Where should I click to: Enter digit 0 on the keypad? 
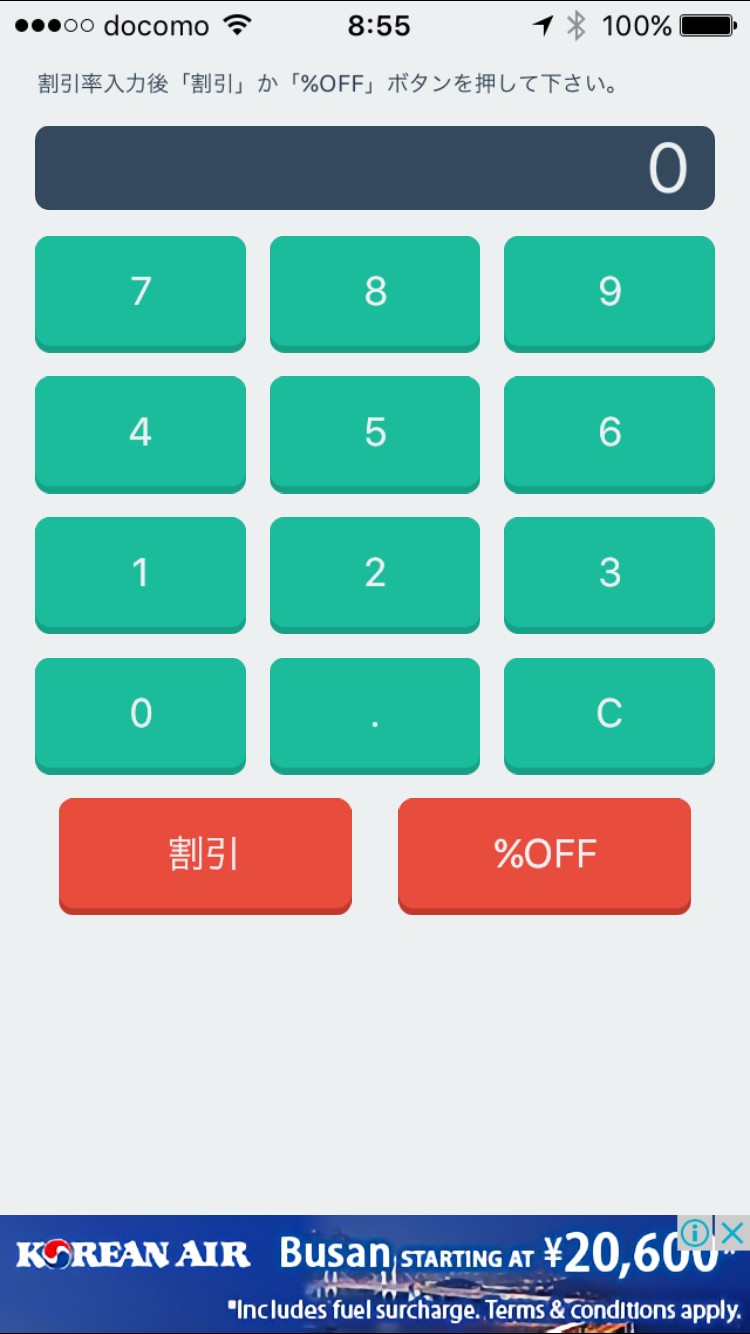click(140, 714)
